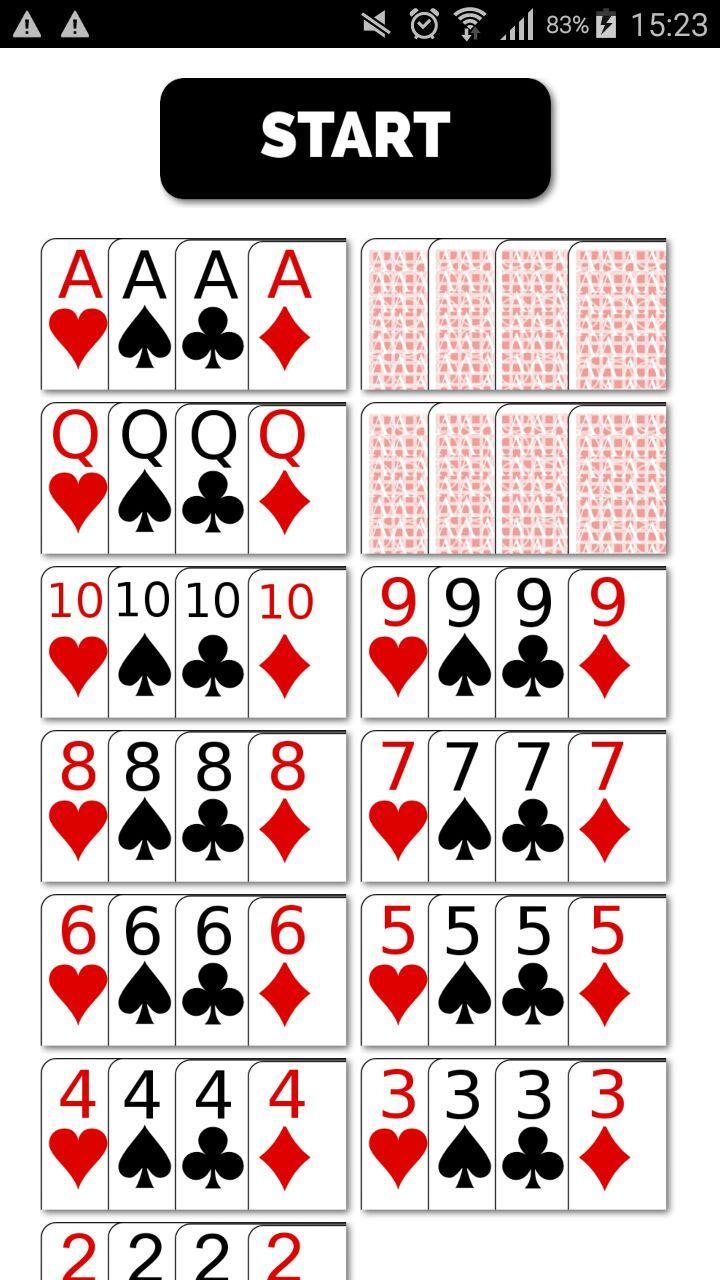Image resolution: width=720 pixels, height=1280 pixels.
Task: Select the group of four 3s
Action: [x=514, y=1134]
